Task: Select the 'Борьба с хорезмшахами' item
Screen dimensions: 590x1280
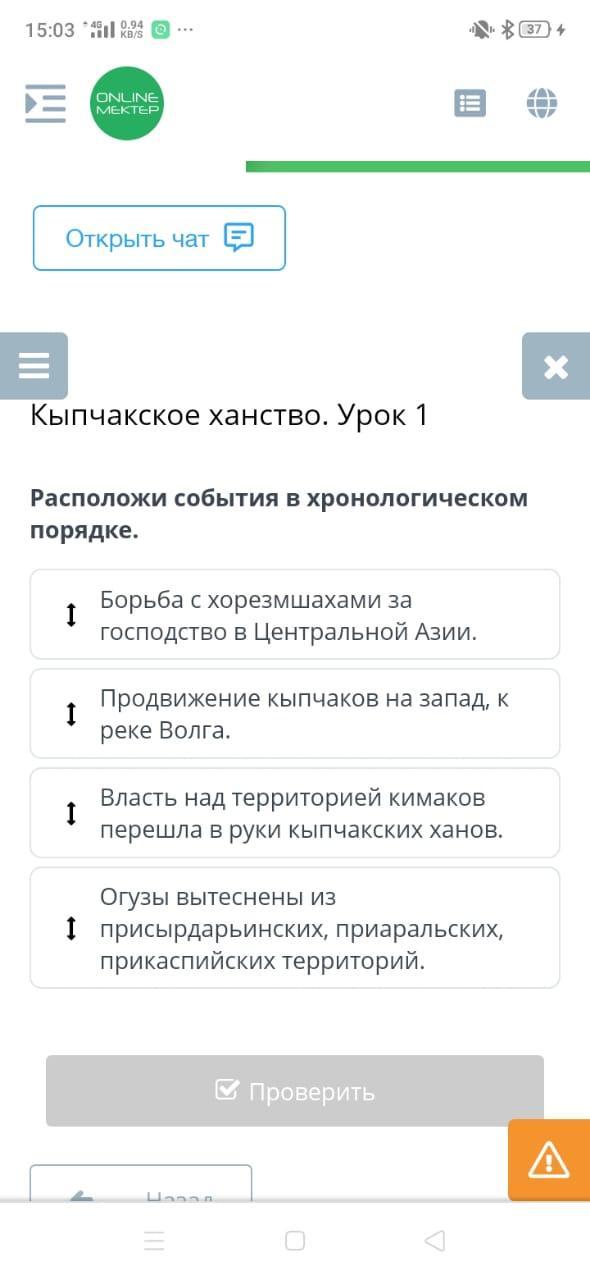Action: tap(295, 614)
